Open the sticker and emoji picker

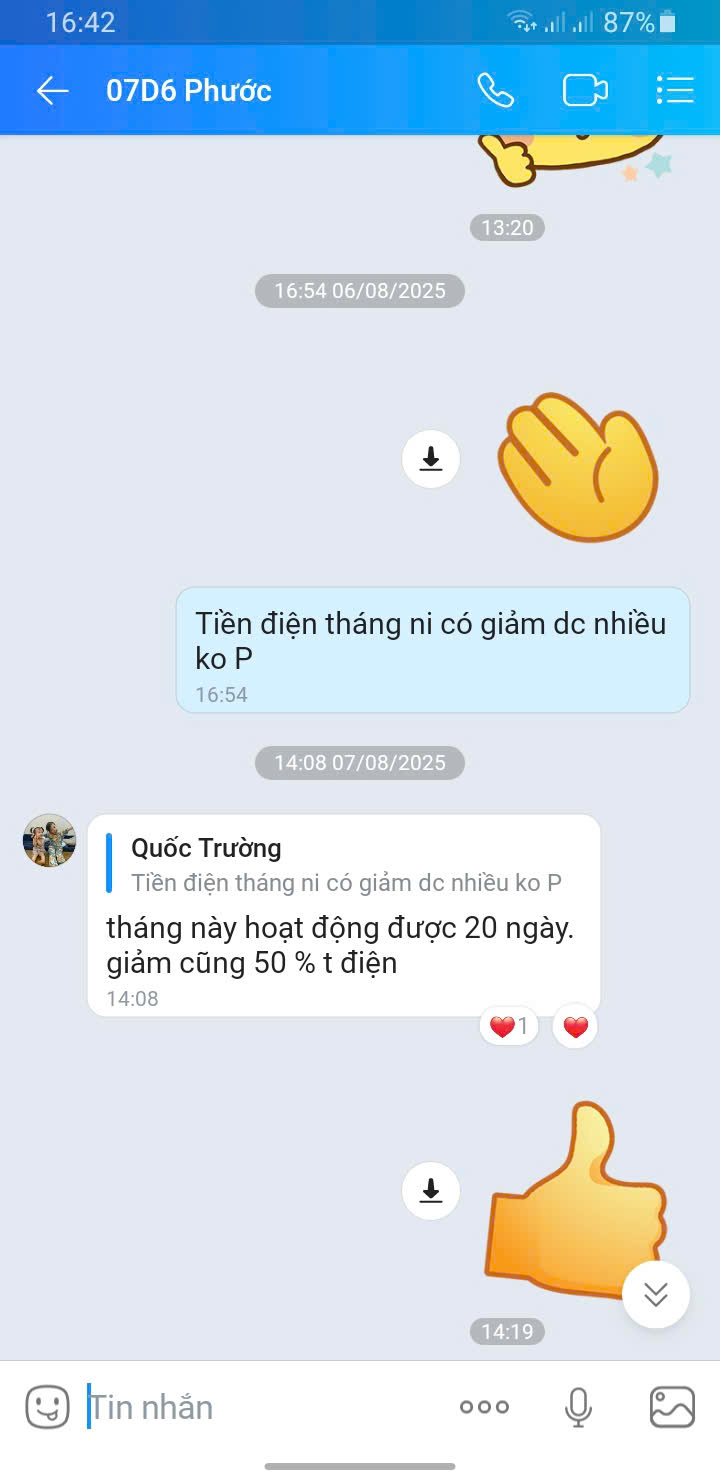click(47, 1407)
